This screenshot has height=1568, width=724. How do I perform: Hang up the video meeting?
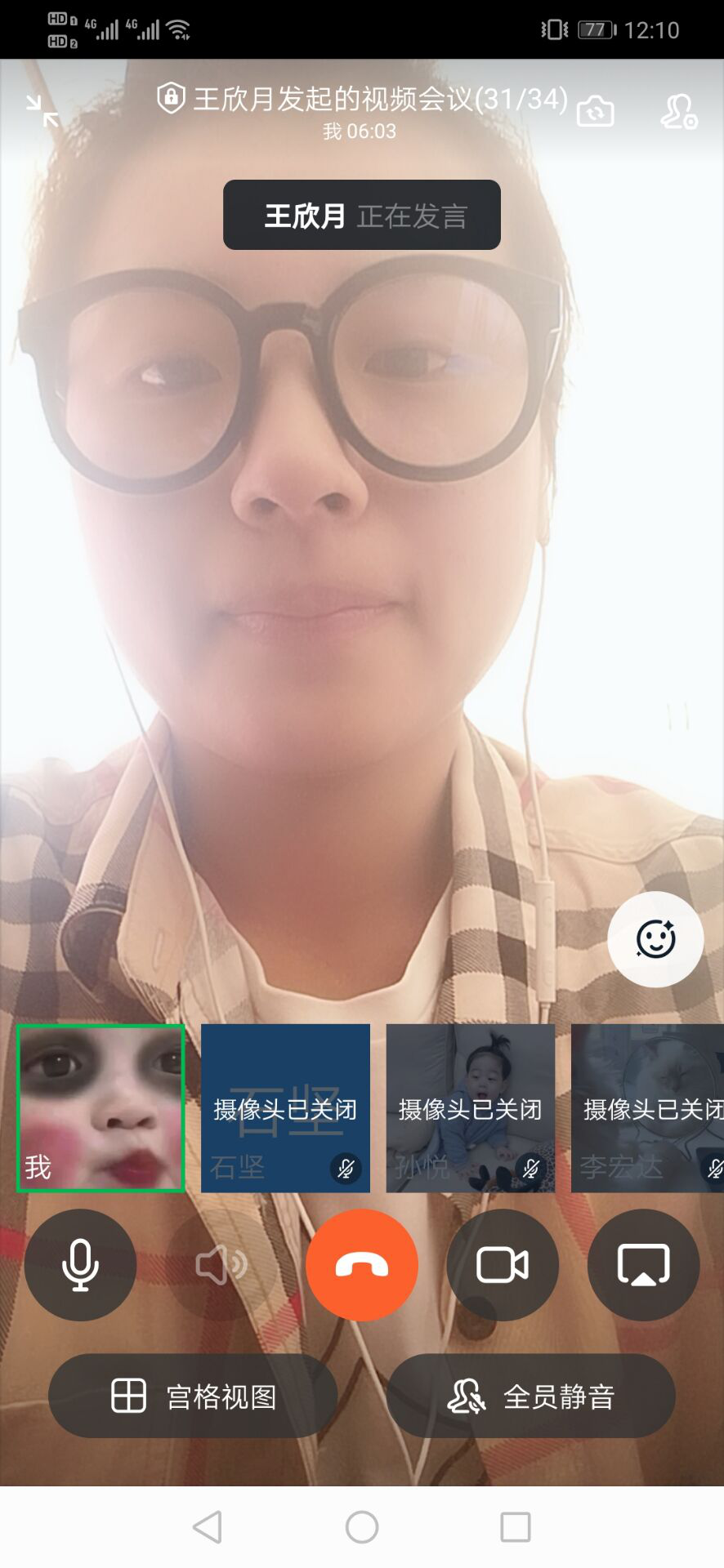pyautogui.click(x=362, y=1265)
